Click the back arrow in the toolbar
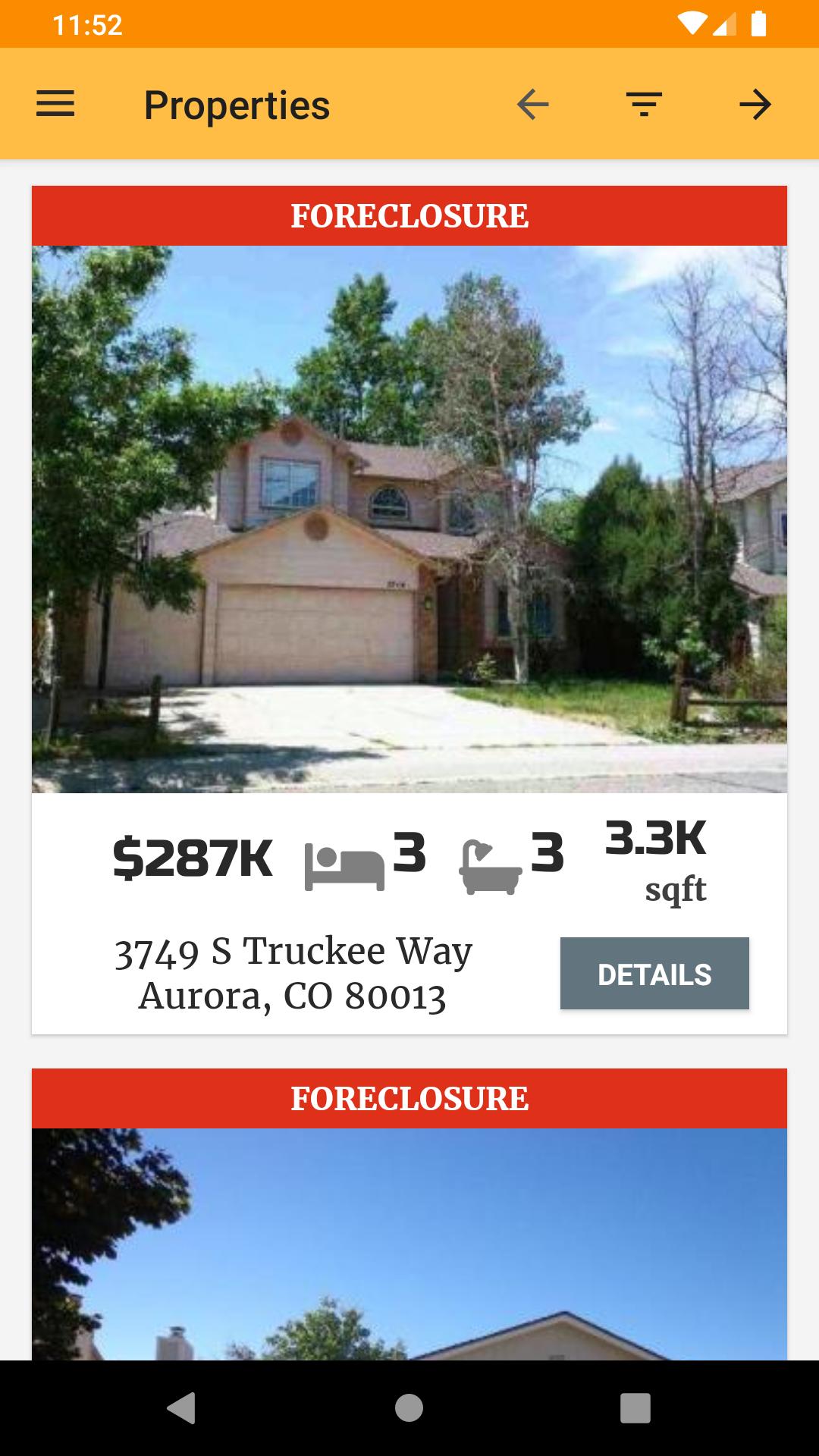 531,103
